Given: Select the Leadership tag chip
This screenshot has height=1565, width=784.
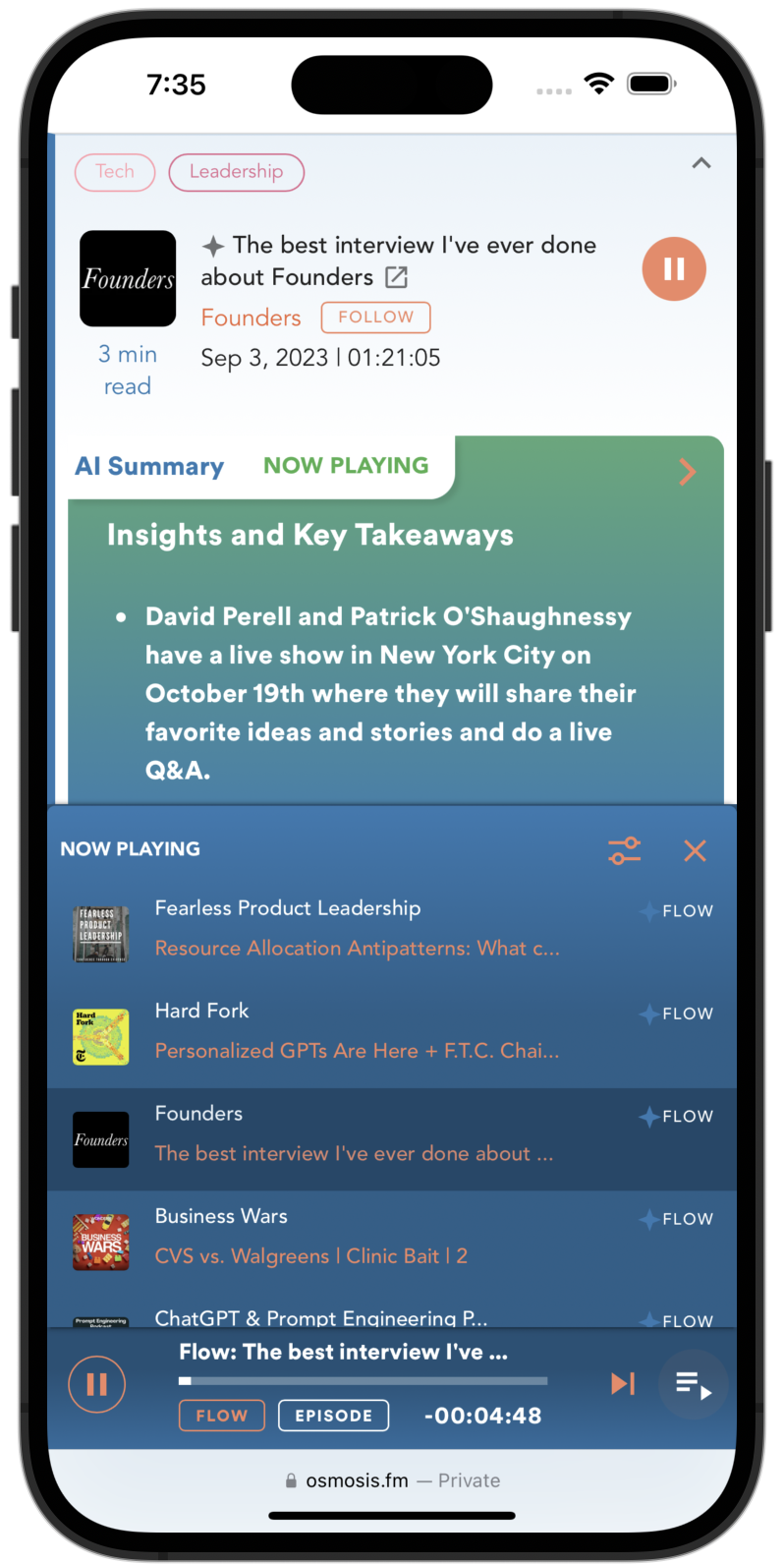Looking at the screenshot, I should [236, 172].
